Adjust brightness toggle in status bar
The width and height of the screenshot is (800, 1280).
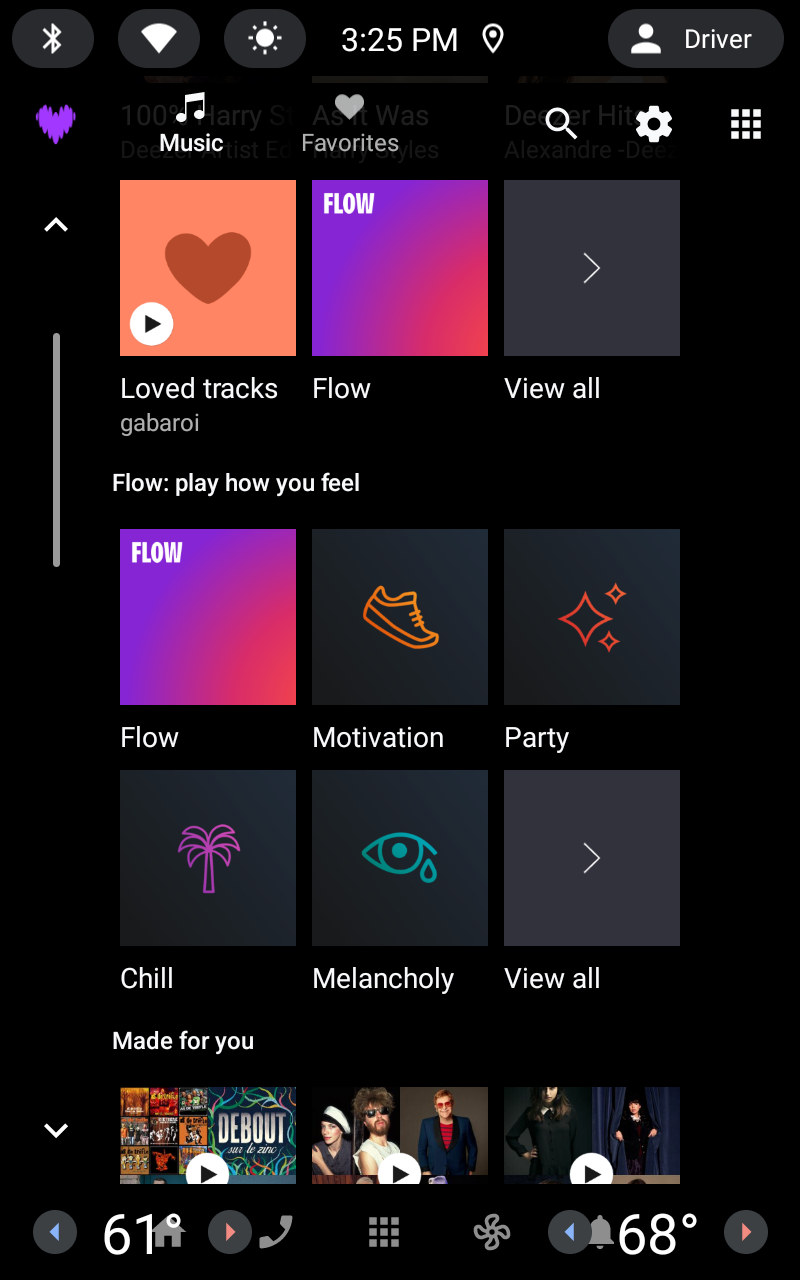[x=265, y=38]
